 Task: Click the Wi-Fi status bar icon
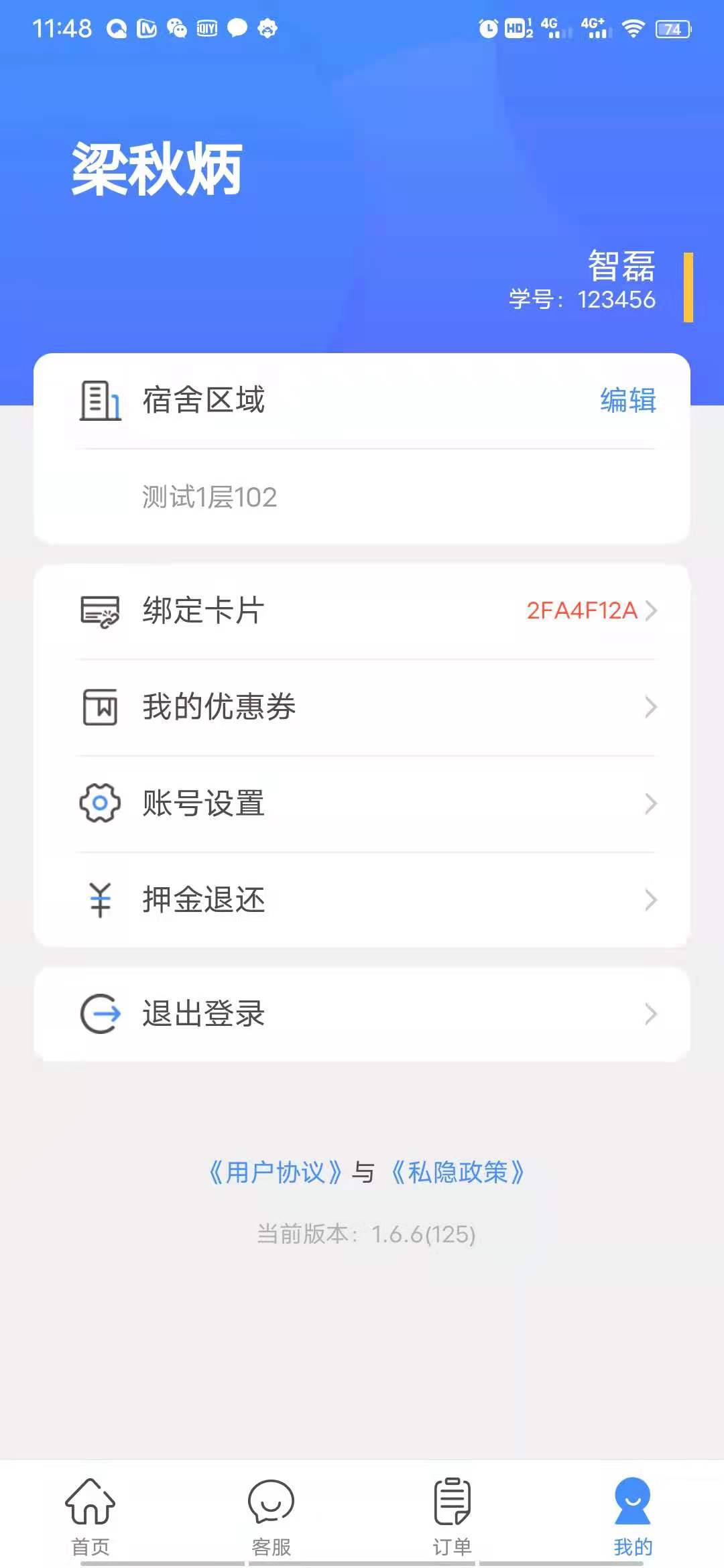tap(633, 29)
